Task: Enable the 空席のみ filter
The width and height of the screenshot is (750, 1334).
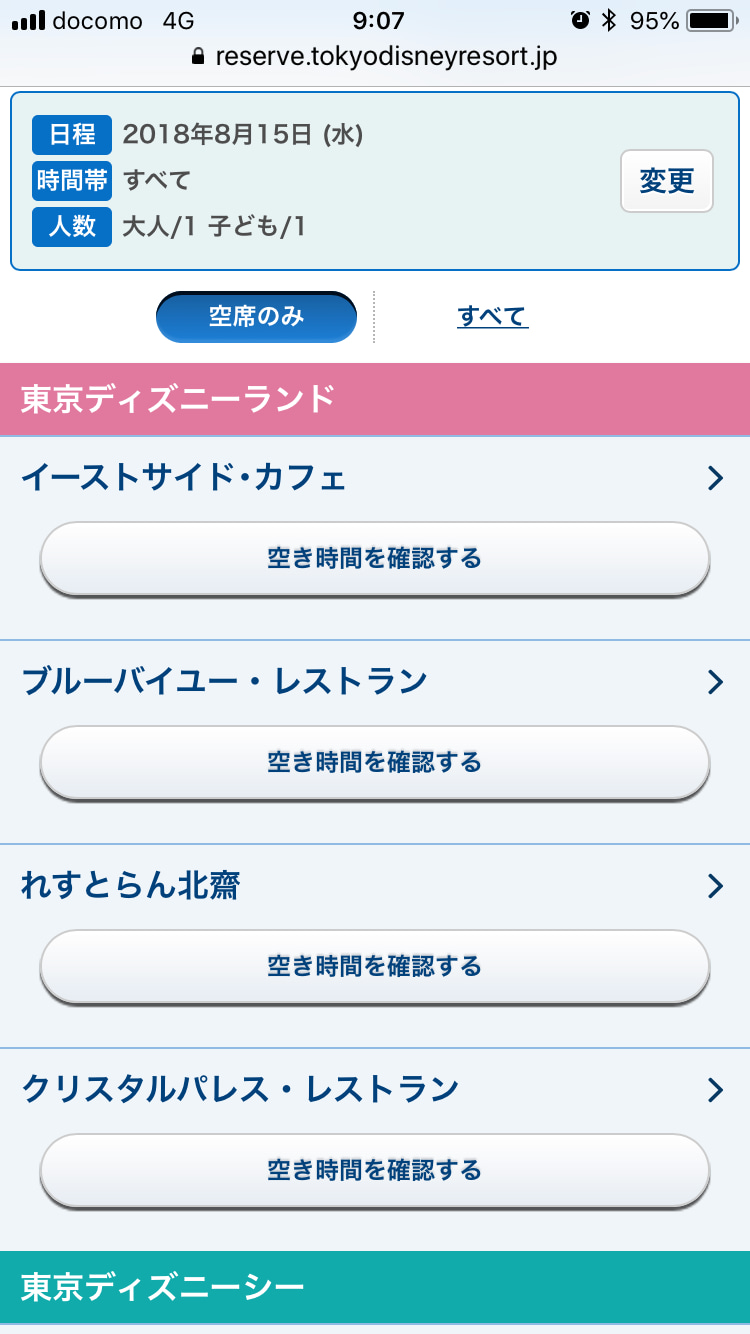Action: [256, 316]
